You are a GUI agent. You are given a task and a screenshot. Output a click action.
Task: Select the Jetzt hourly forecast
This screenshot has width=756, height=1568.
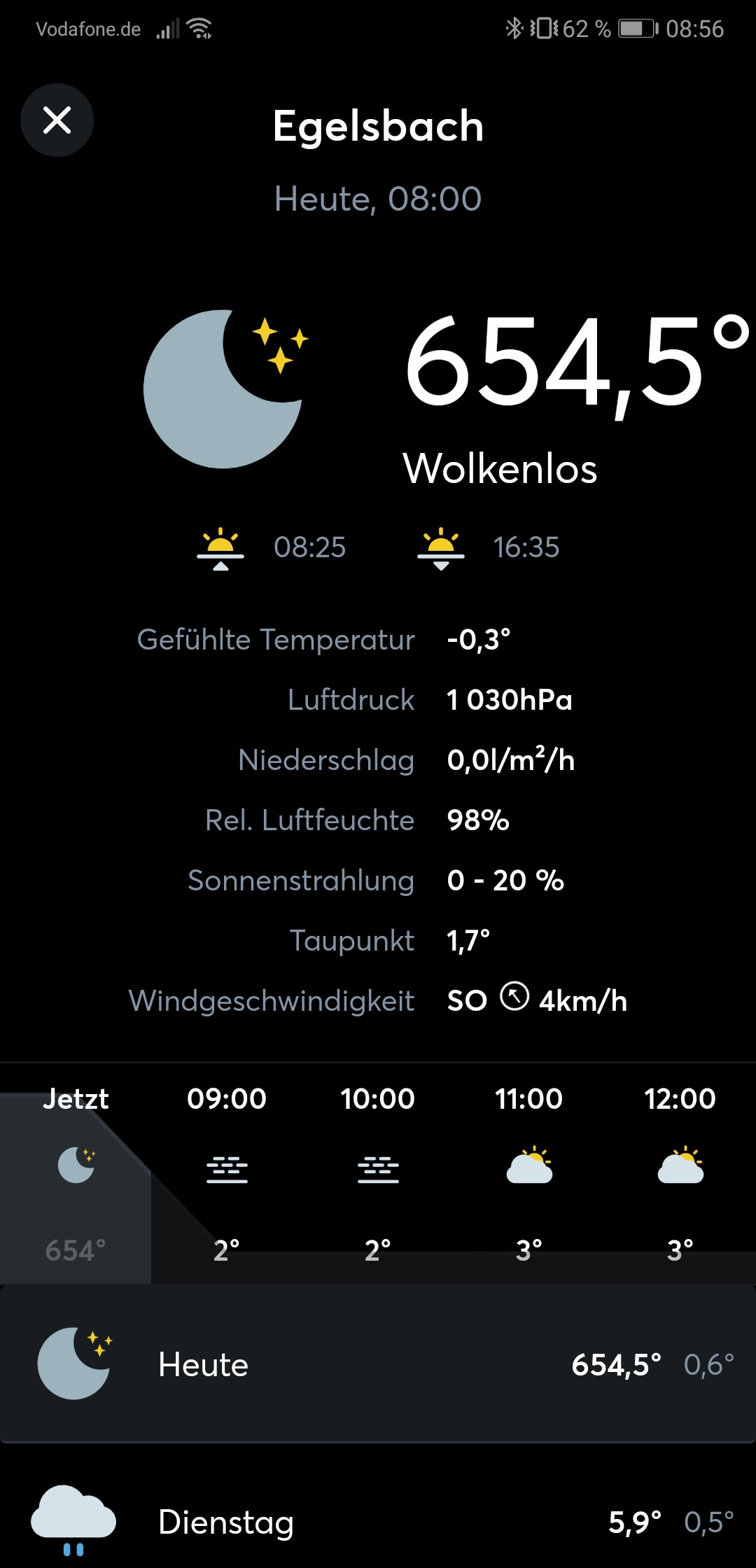pyautogui.click(x=76, y=1175)
